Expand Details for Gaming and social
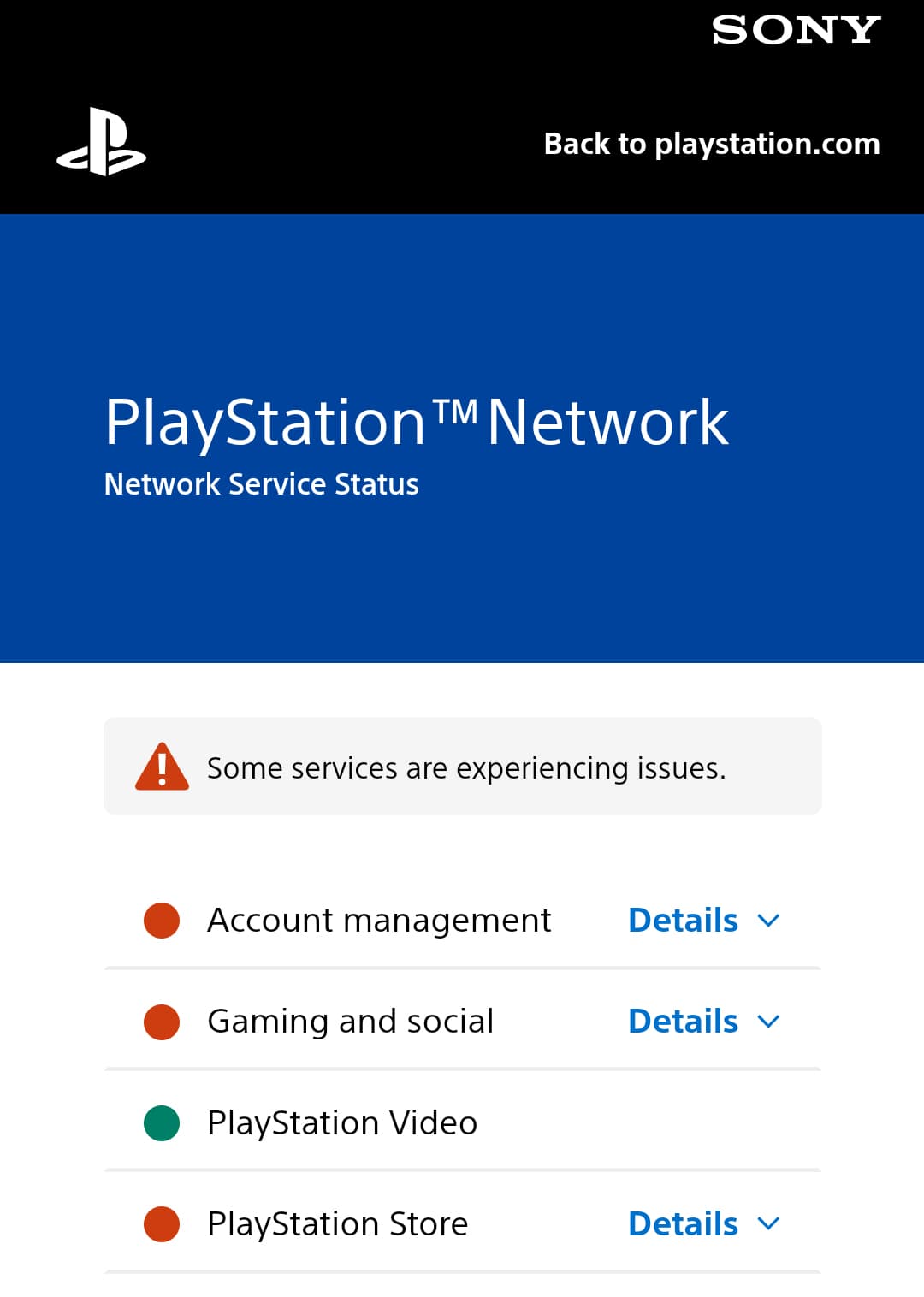The image size is (924, 1297). [703, 1022]
